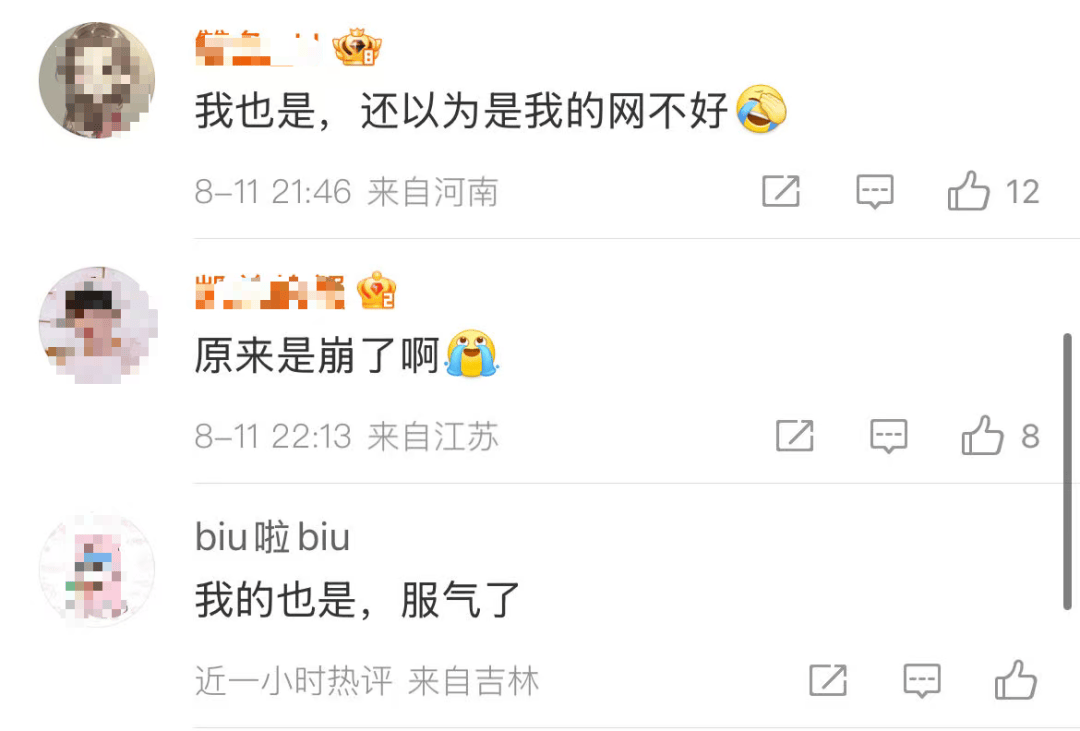1080x731 pixels.
Task: Reply to biu啦biu's comment
Action: pos(922,681)
